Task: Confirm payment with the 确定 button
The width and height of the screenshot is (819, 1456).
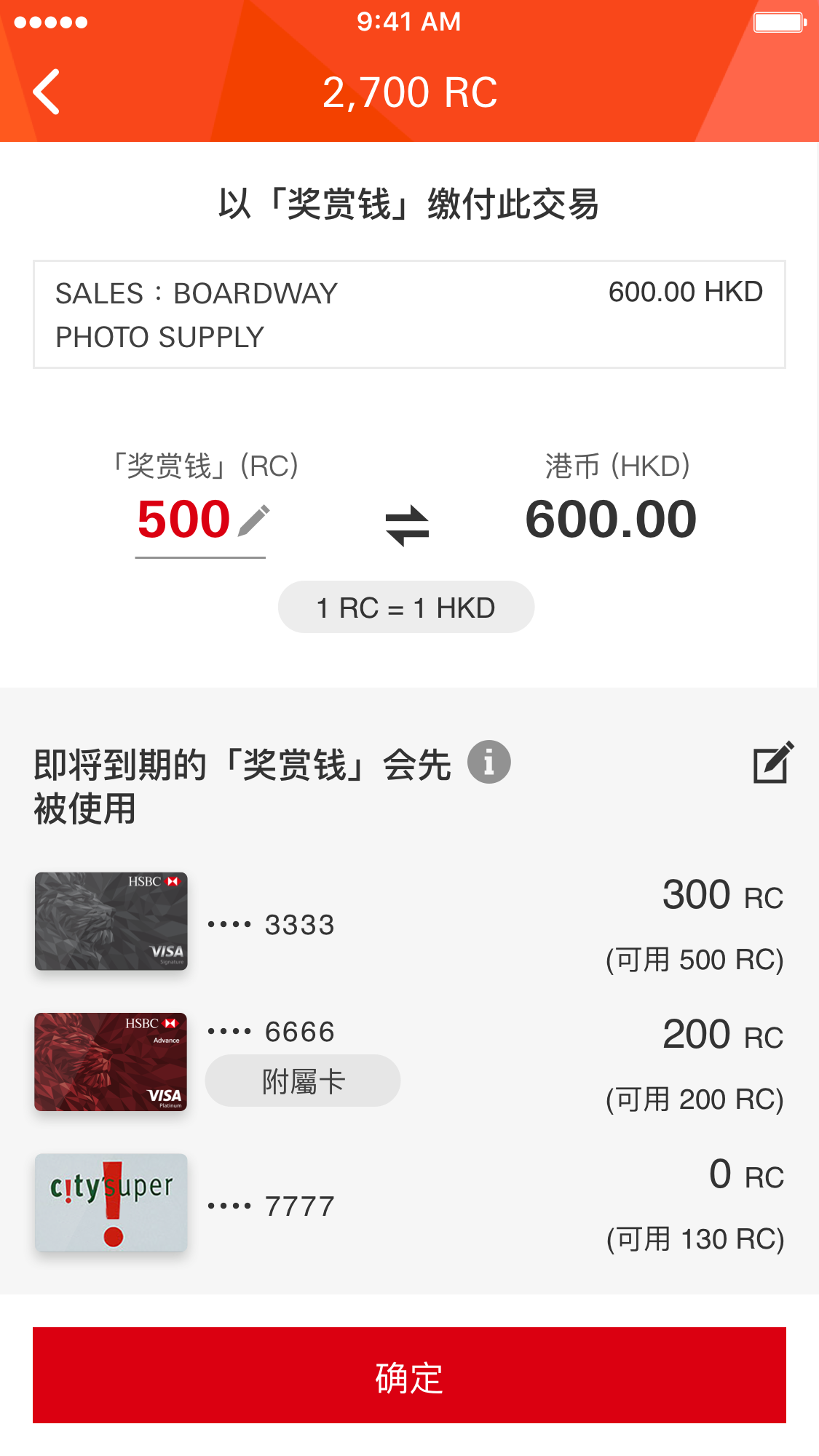Action: point(409,1375)
